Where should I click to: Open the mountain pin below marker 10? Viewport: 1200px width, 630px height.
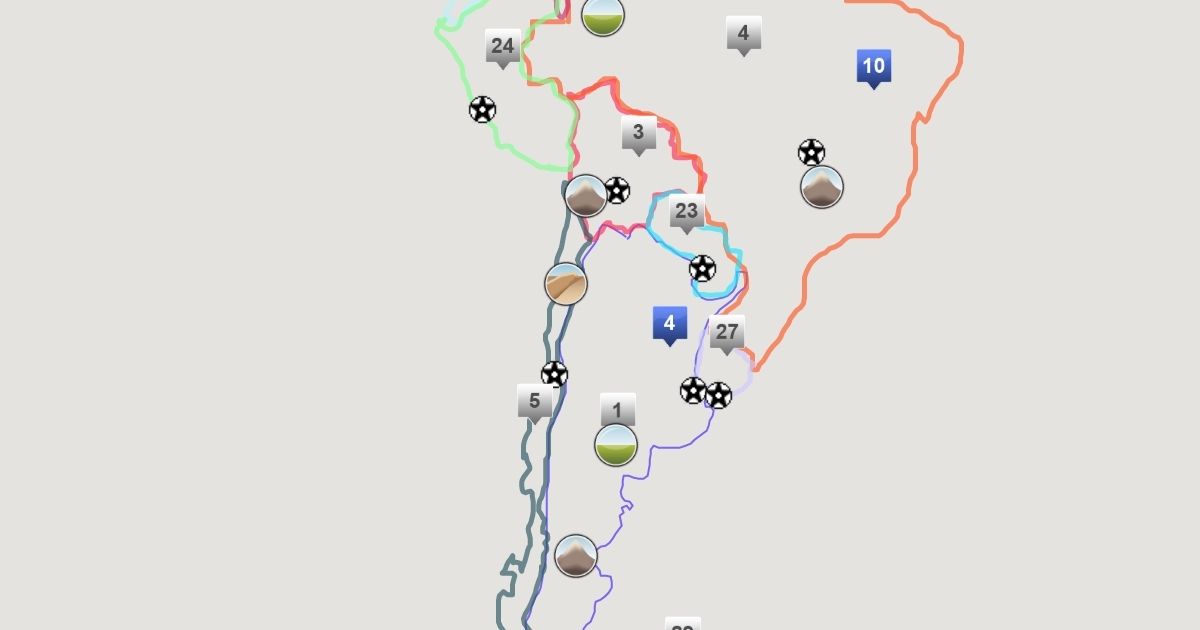coord(822,187)
